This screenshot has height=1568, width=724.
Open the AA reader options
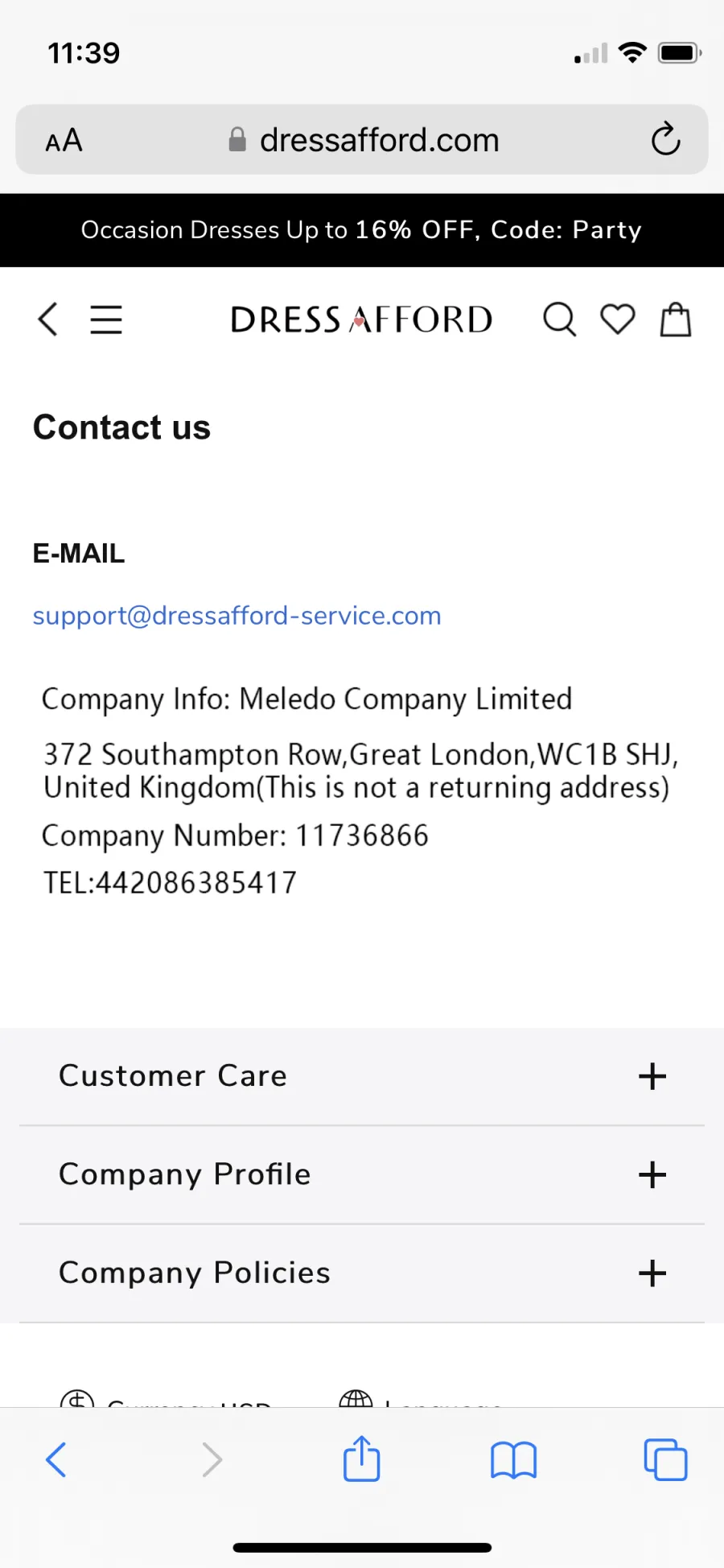[x=64, y=140]
